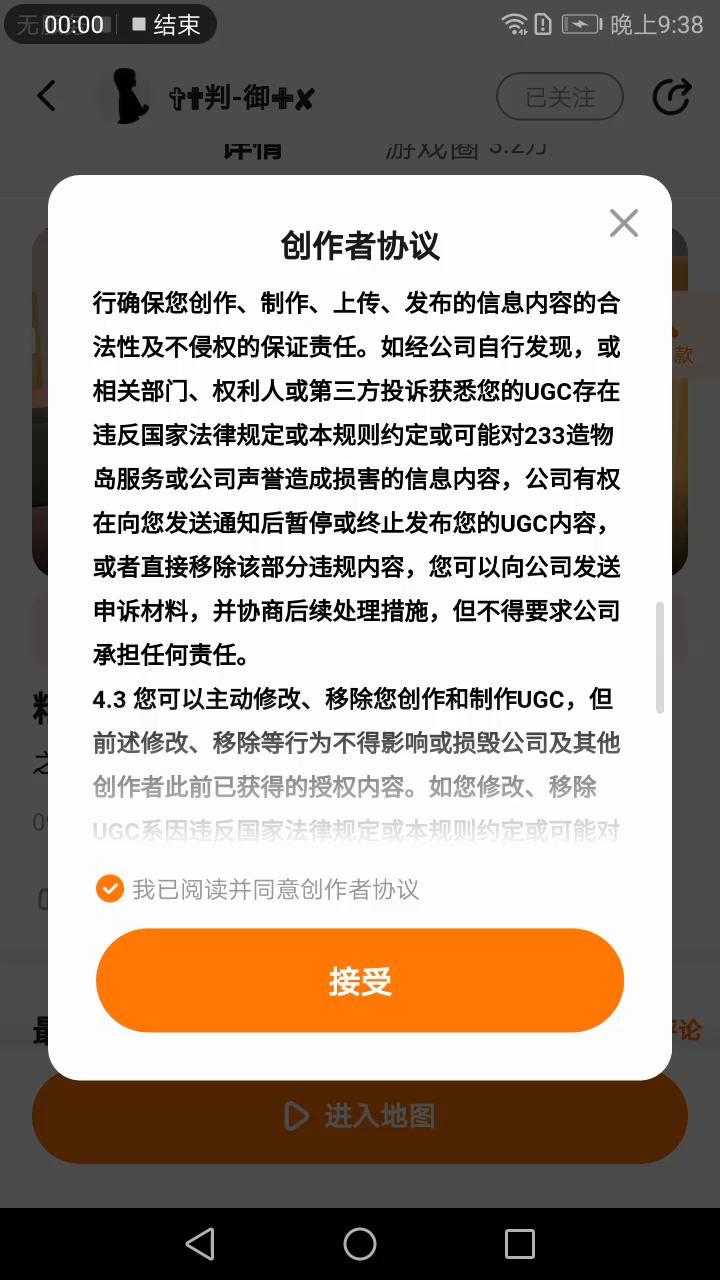The image size is (720, 1280).
Task: Close the 创作者协议 dialog
Action: pos(623,223)
